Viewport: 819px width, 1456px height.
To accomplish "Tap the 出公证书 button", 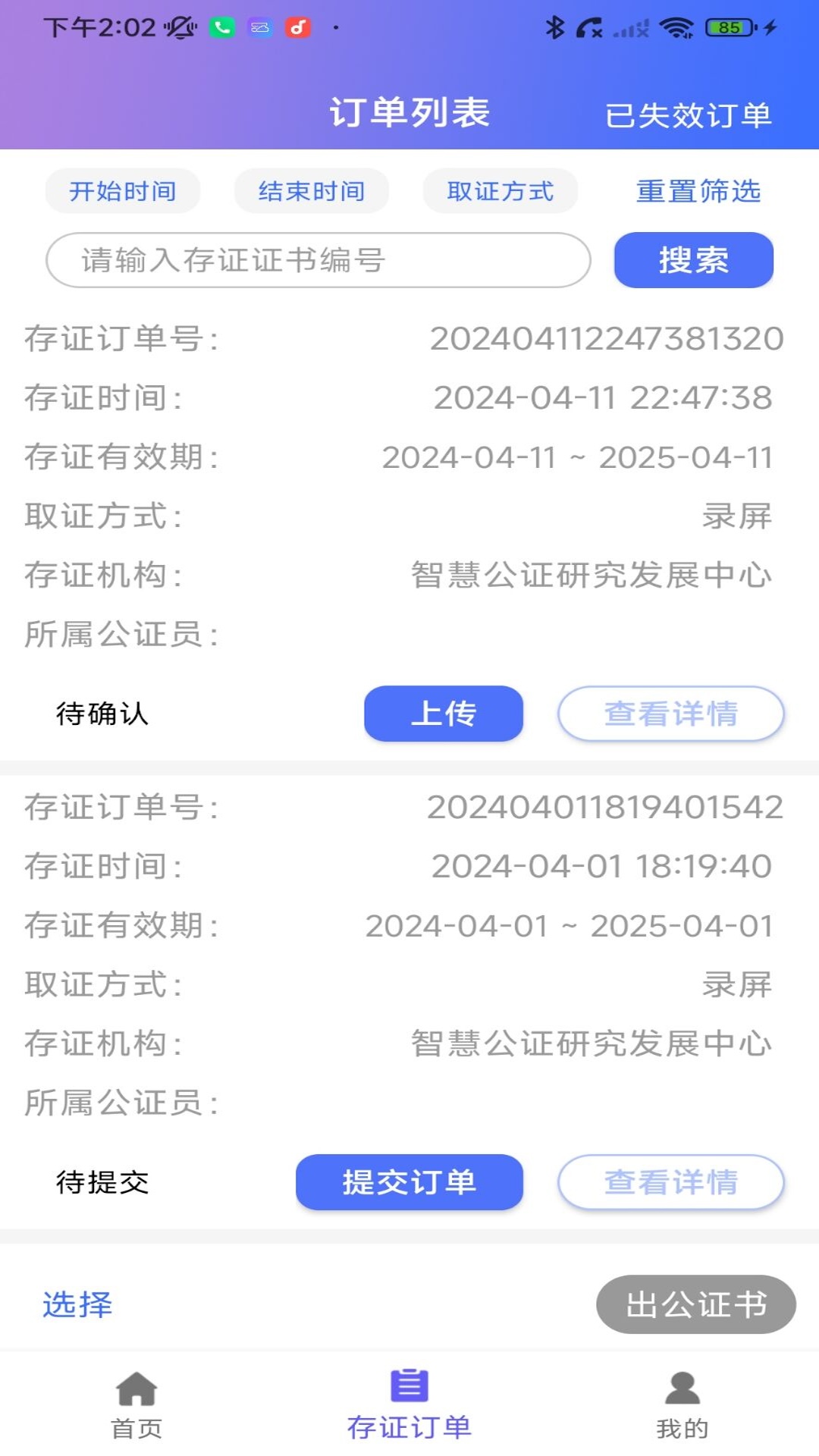I will (x=695, y=1304).
